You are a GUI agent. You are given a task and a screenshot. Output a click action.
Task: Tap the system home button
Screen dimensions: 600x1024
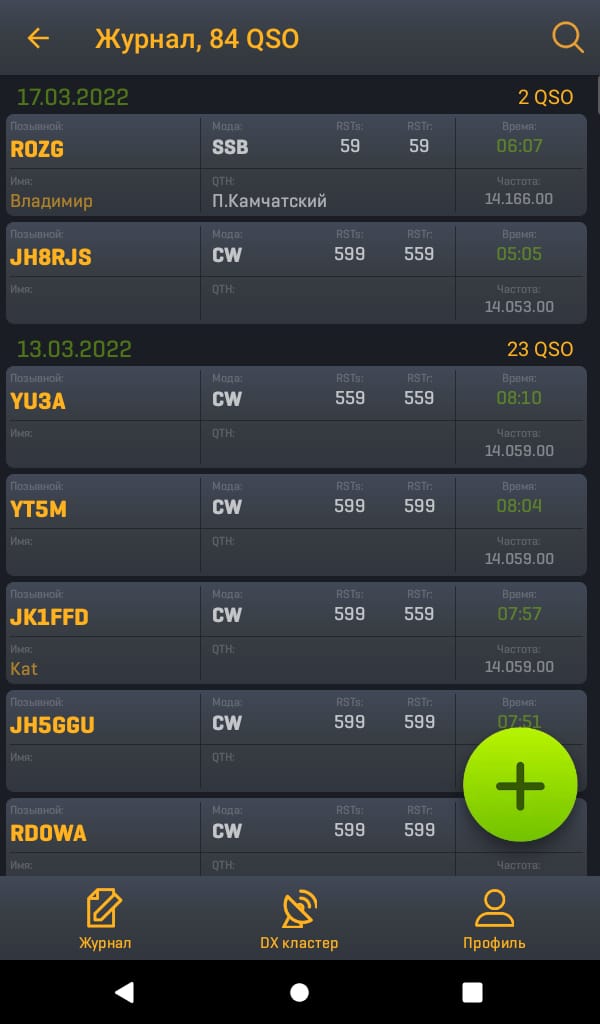(x=300, y=993)
